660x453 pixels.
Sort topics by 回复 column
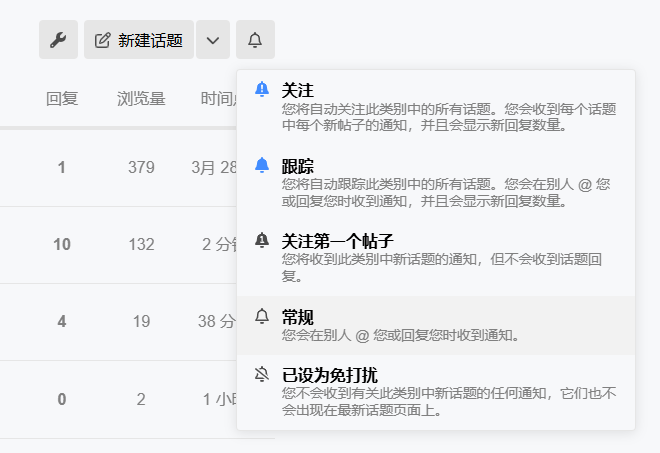[x=62, y=99]
